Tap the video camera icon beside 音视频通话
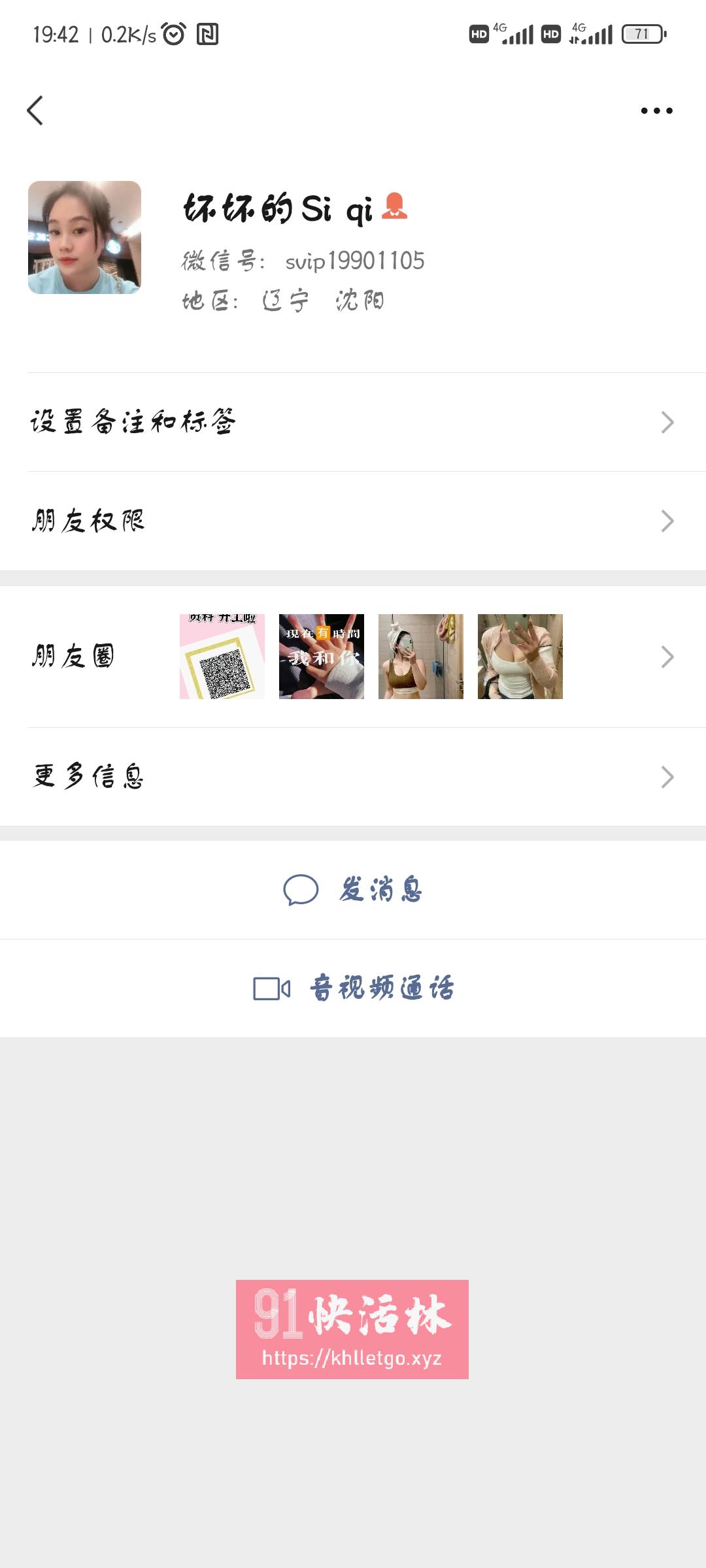 pyautogui.click(x=271, y=988)
